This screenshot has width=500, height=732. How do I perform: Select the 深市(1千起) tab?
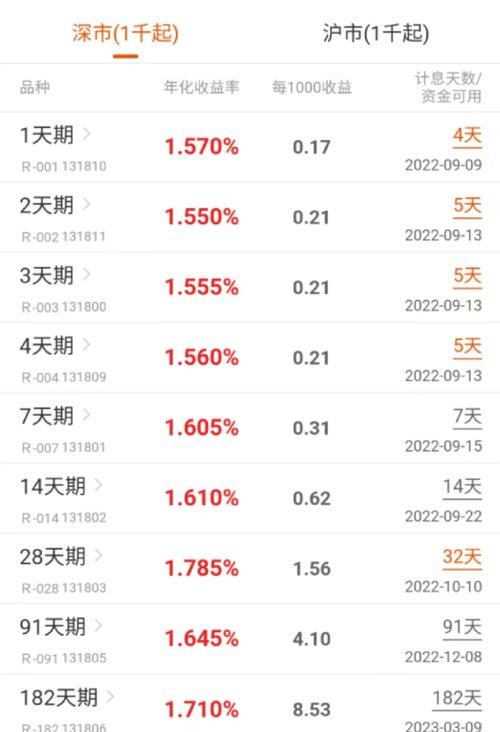point(125,34)
